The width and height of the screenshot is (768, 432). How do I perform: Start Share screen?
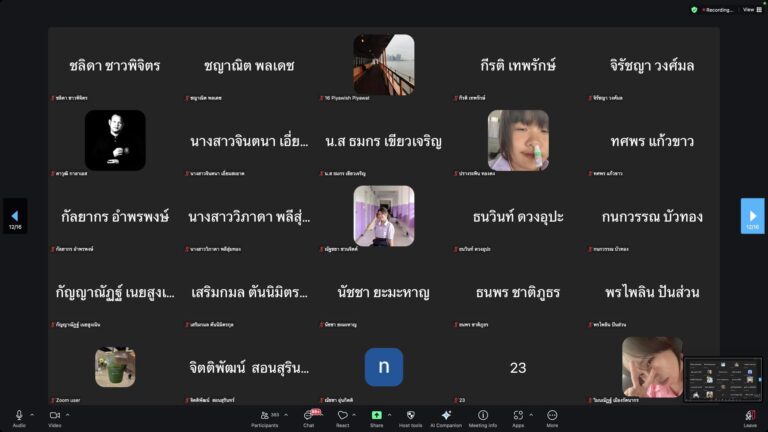coord(376,415)
